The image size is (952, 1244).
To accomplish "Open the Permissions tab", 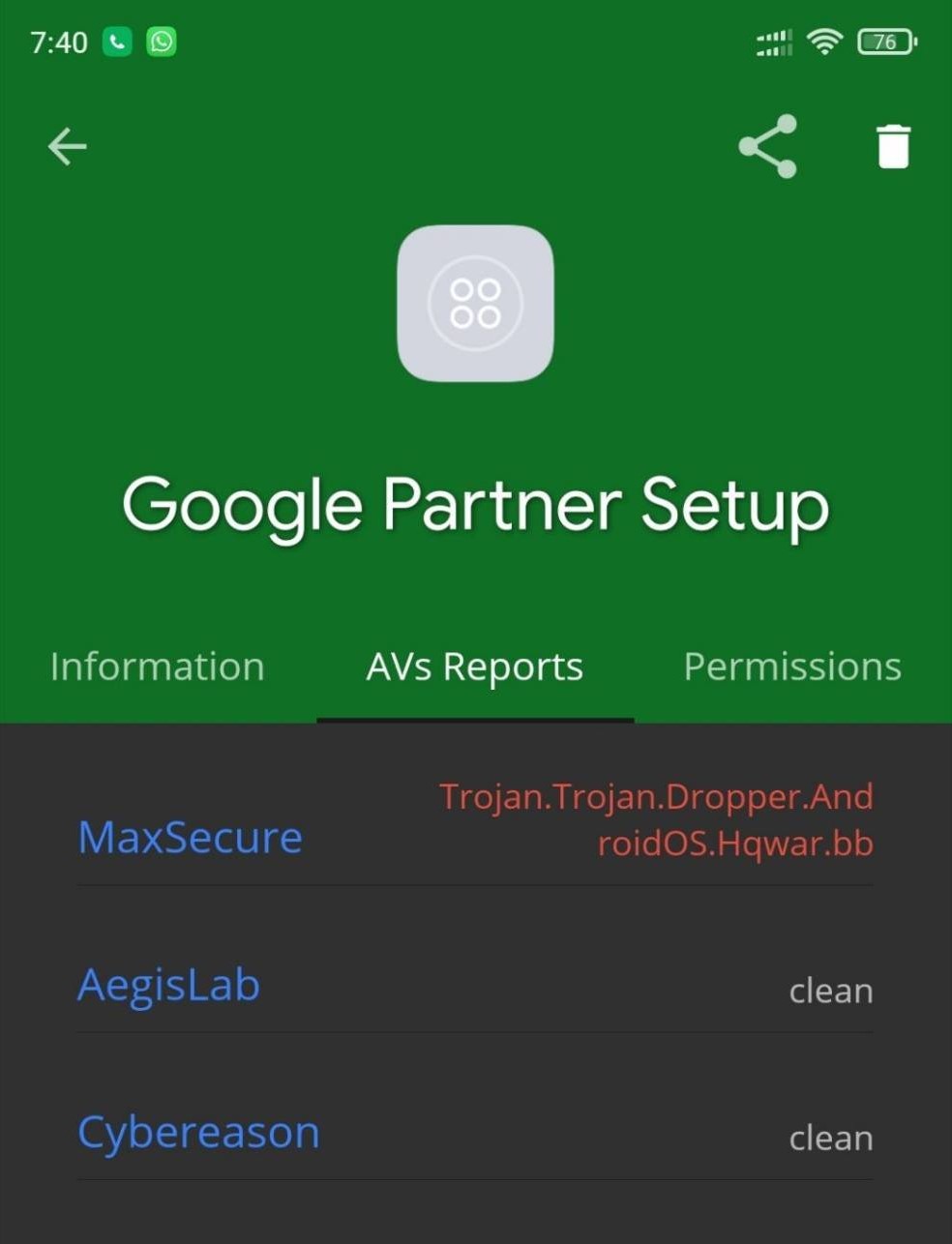I will tap(792, 666).
